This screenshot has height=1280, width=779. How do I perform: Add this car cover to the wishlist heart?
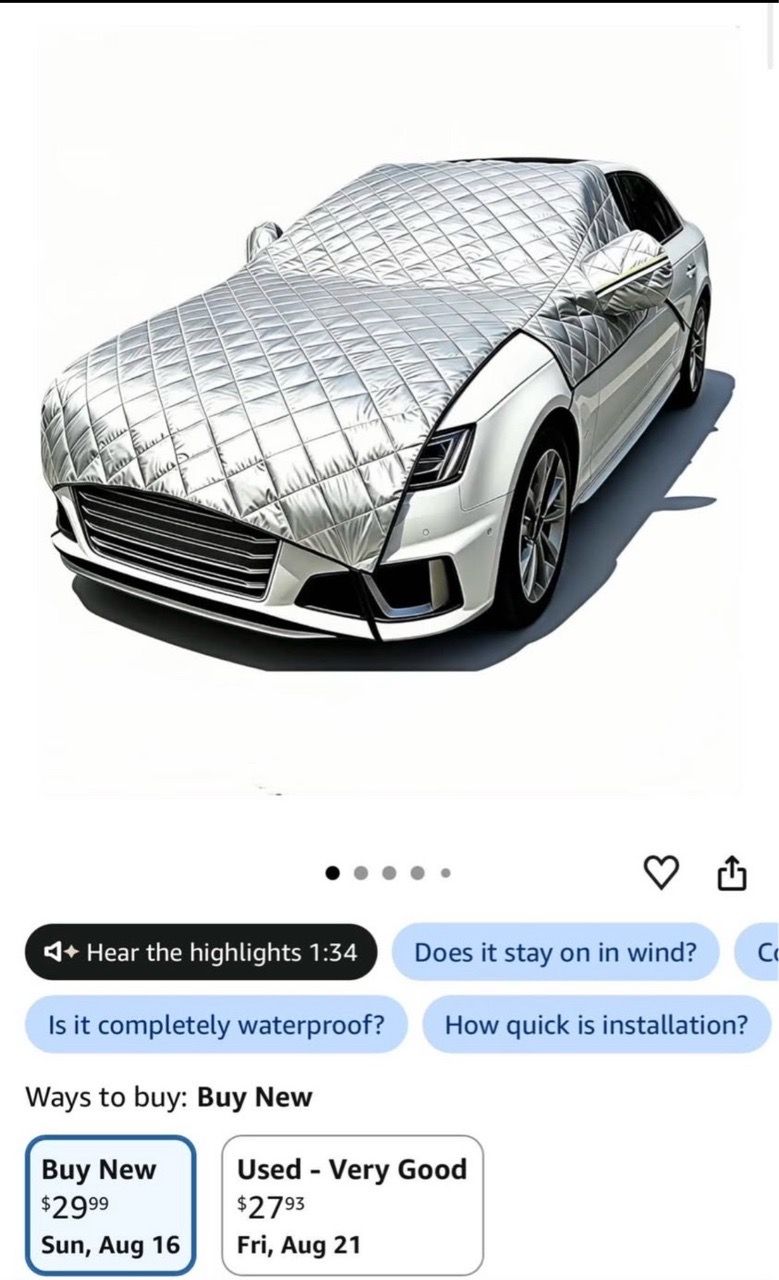[660, 872]
